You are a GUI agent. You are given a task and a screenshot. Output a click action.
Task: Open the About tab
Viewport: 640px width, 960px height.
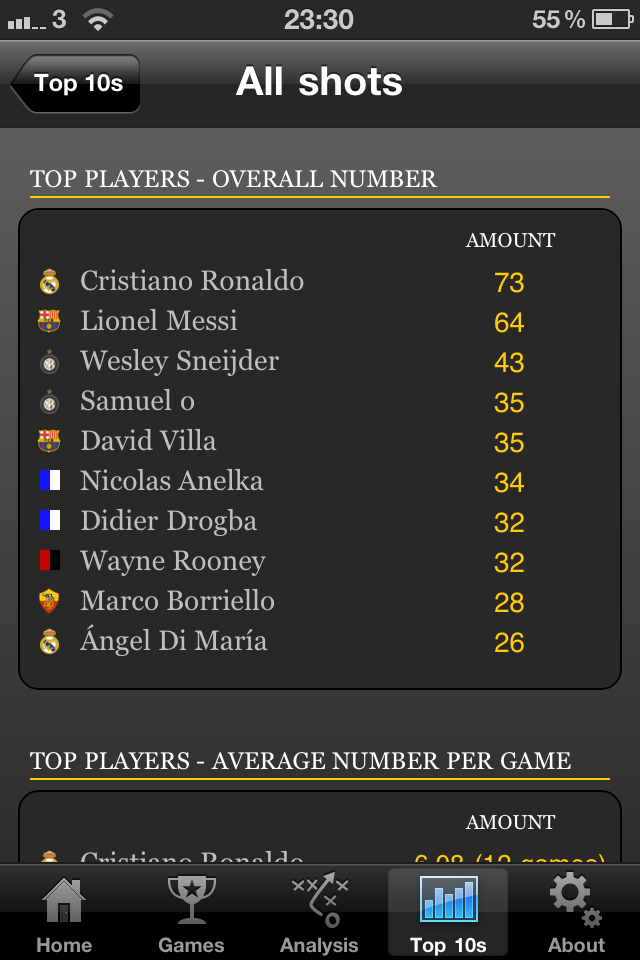pos(576,912)
